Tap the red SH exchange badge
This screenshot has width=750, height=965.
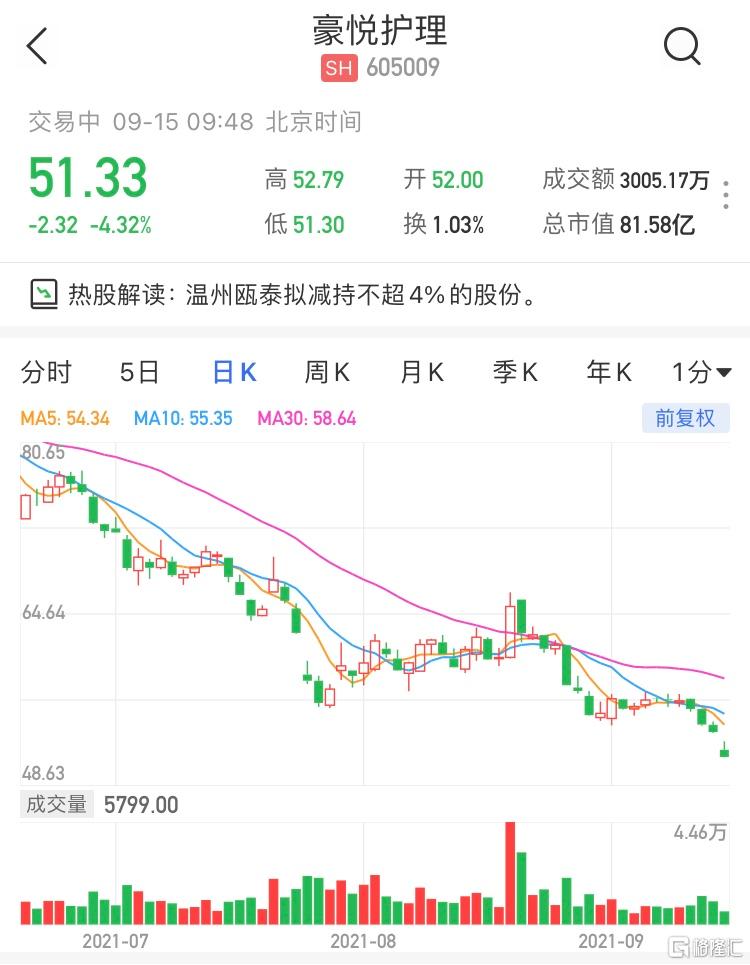click(339, 68)
